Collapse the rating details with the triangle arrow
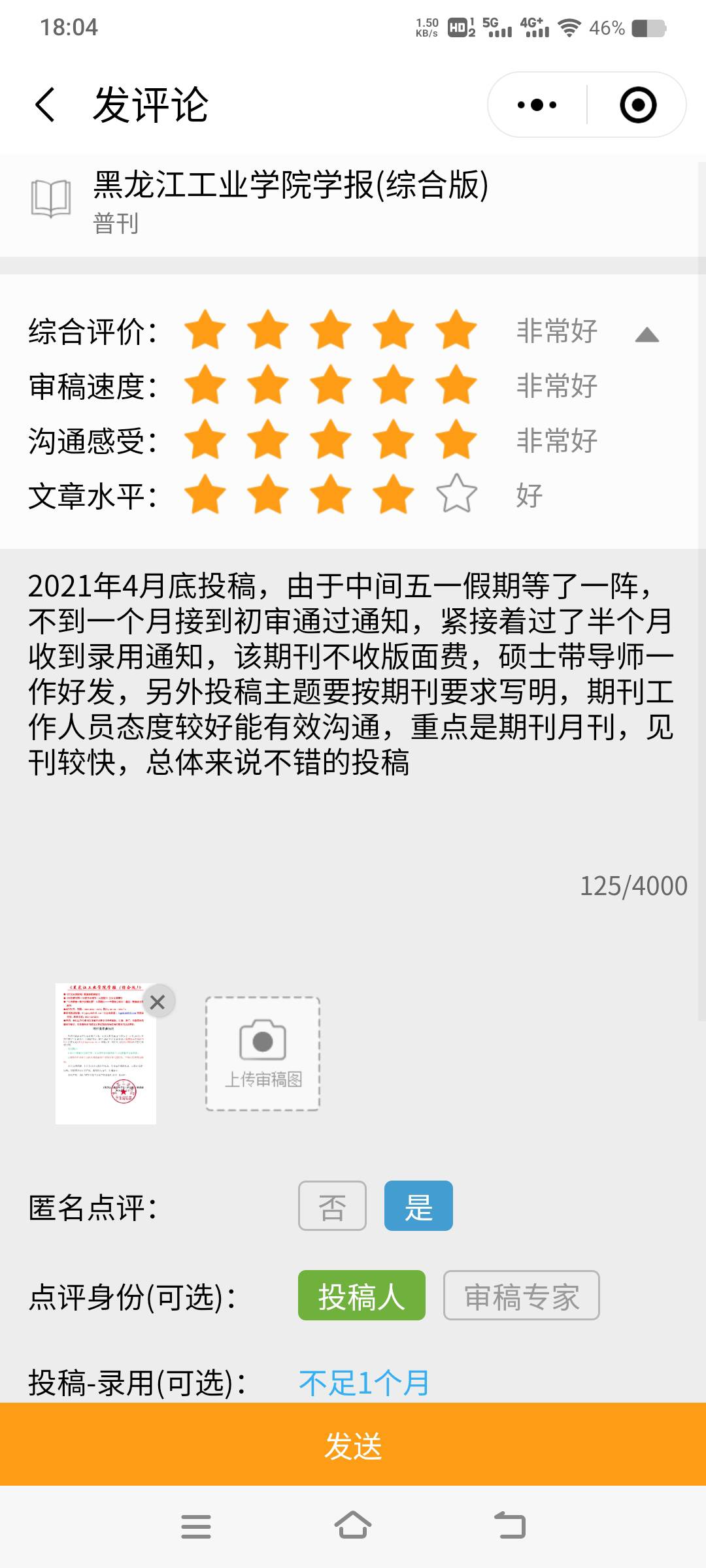This screenshot has height=1568, width=706. [647, 335]
